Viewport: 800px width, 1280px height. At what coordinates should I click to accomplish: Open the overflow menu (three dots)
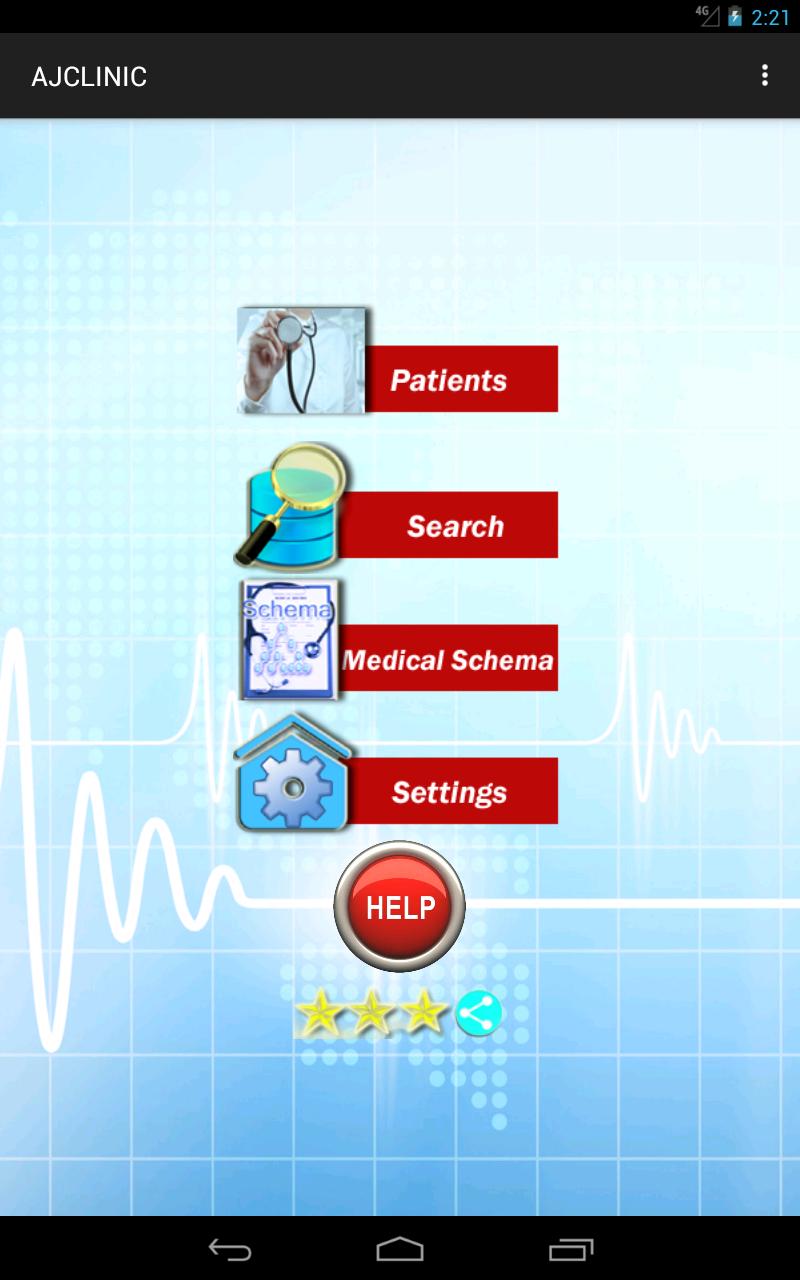(x=765, y=76)
